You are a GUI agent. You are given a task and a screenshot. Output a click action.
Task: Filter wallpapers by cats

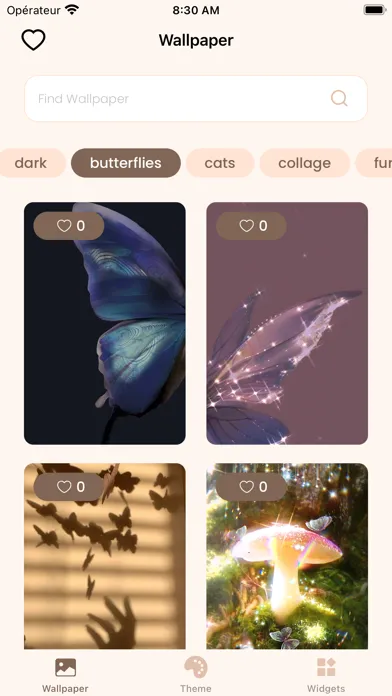coord(220,163)
